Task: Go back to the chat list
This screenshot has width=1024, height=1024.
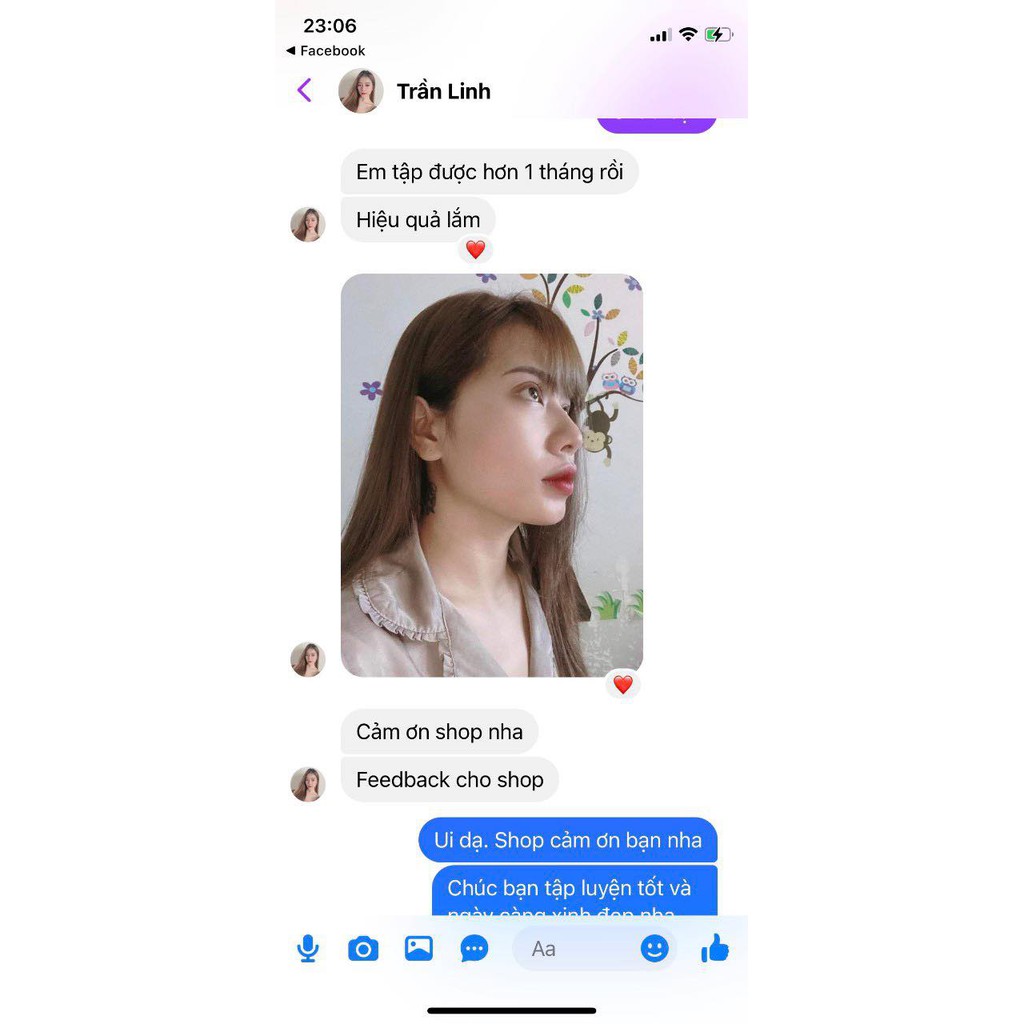Action: coord(304,91)
